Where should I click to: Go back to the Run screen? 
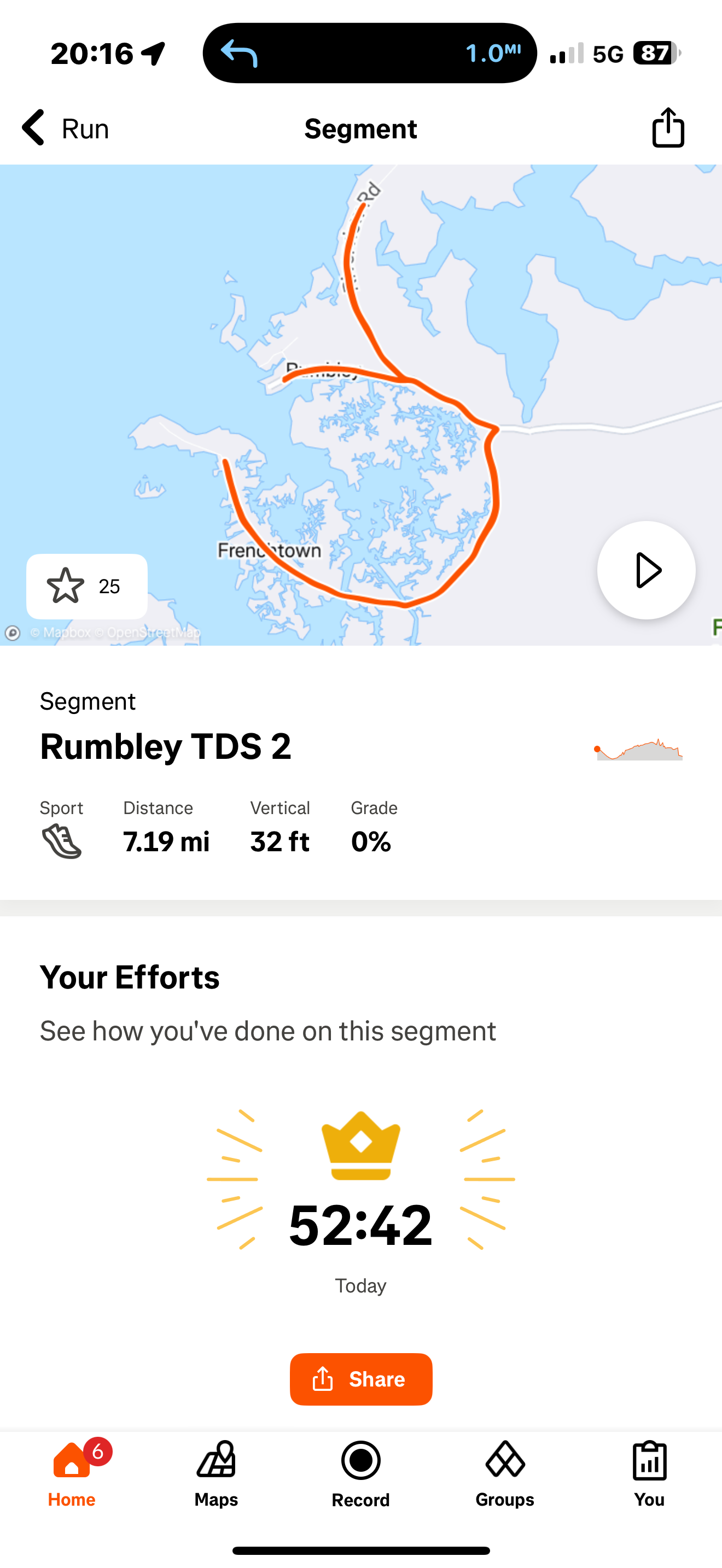pos(65,128)
